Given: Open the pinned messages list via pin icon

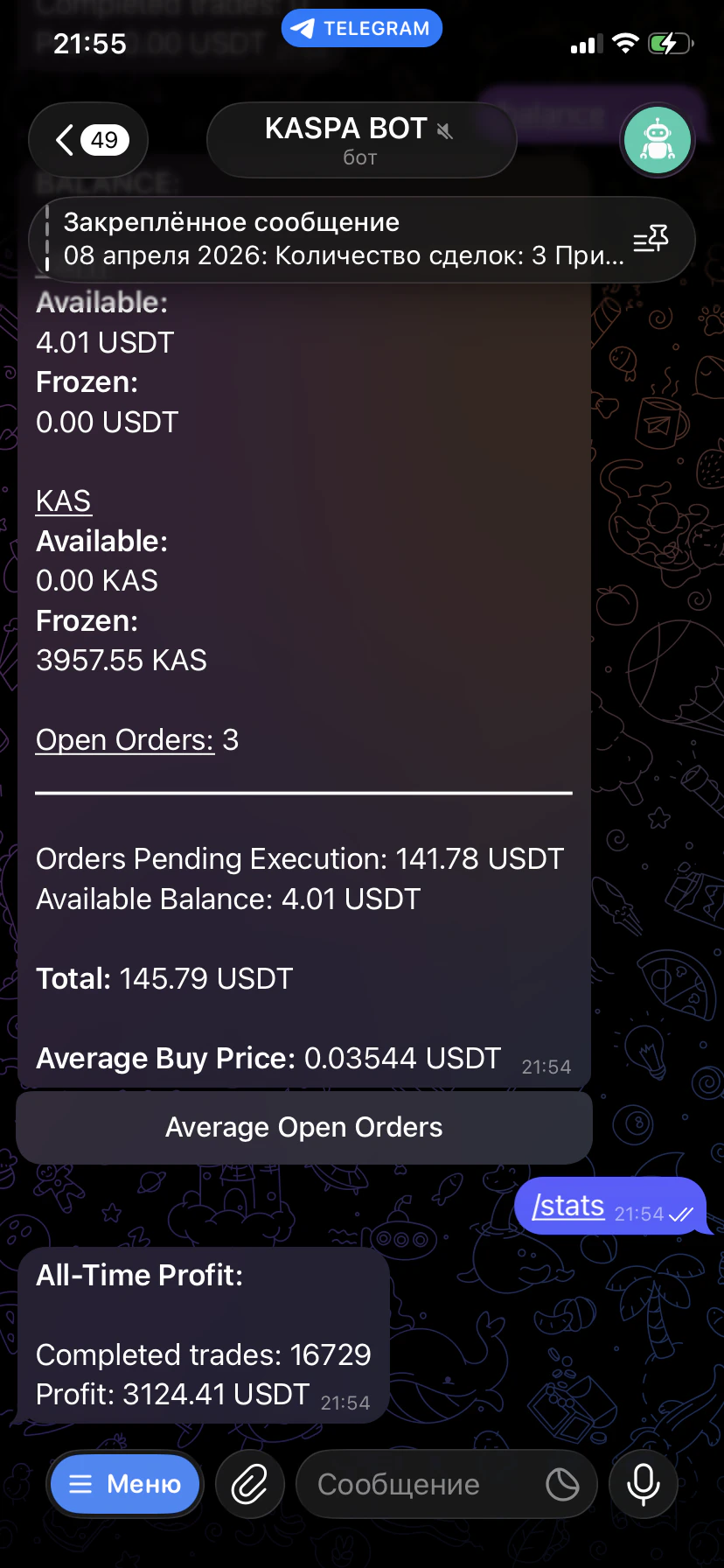Looking at the screenshot, I should [x=651, y=239].
